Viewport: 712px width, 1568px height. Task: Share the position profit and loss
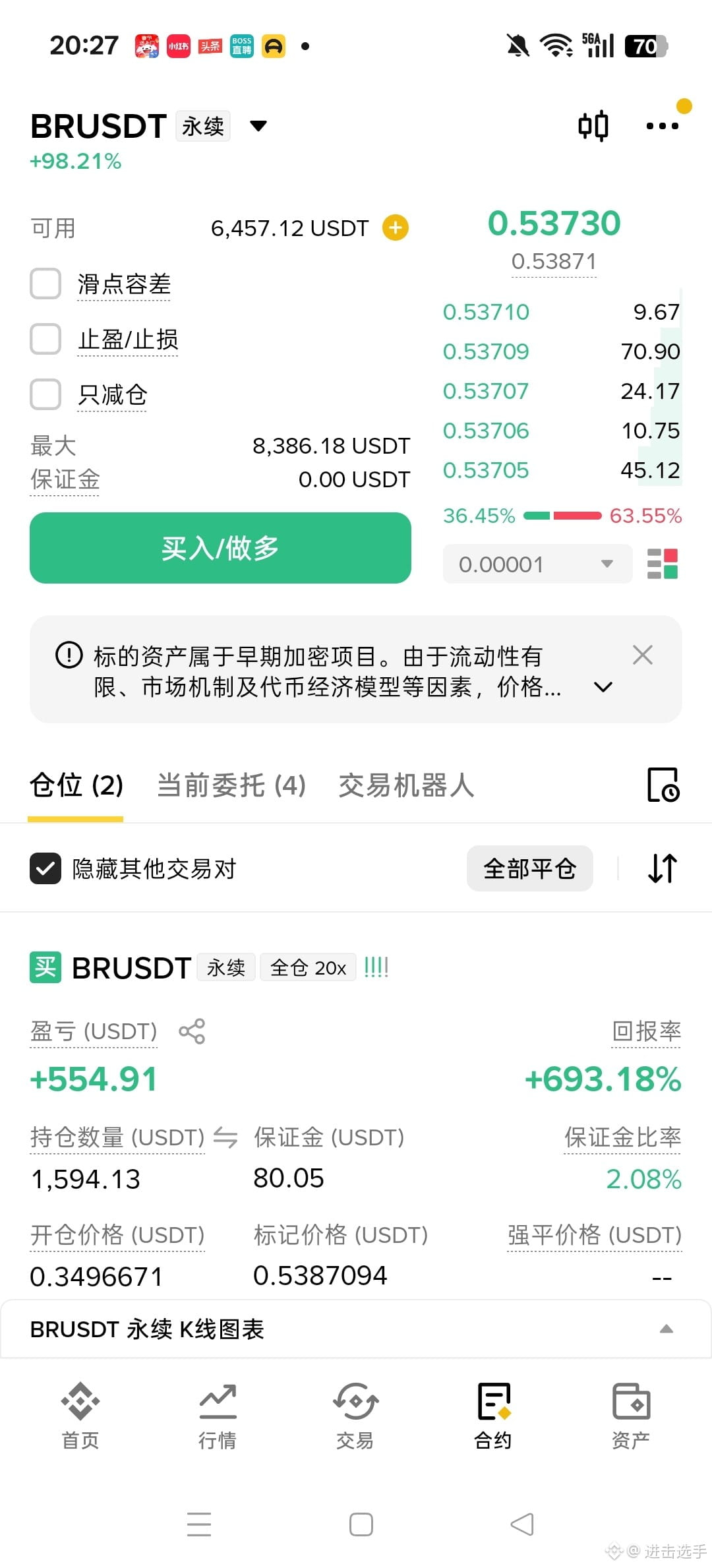tap(192, 1031)
